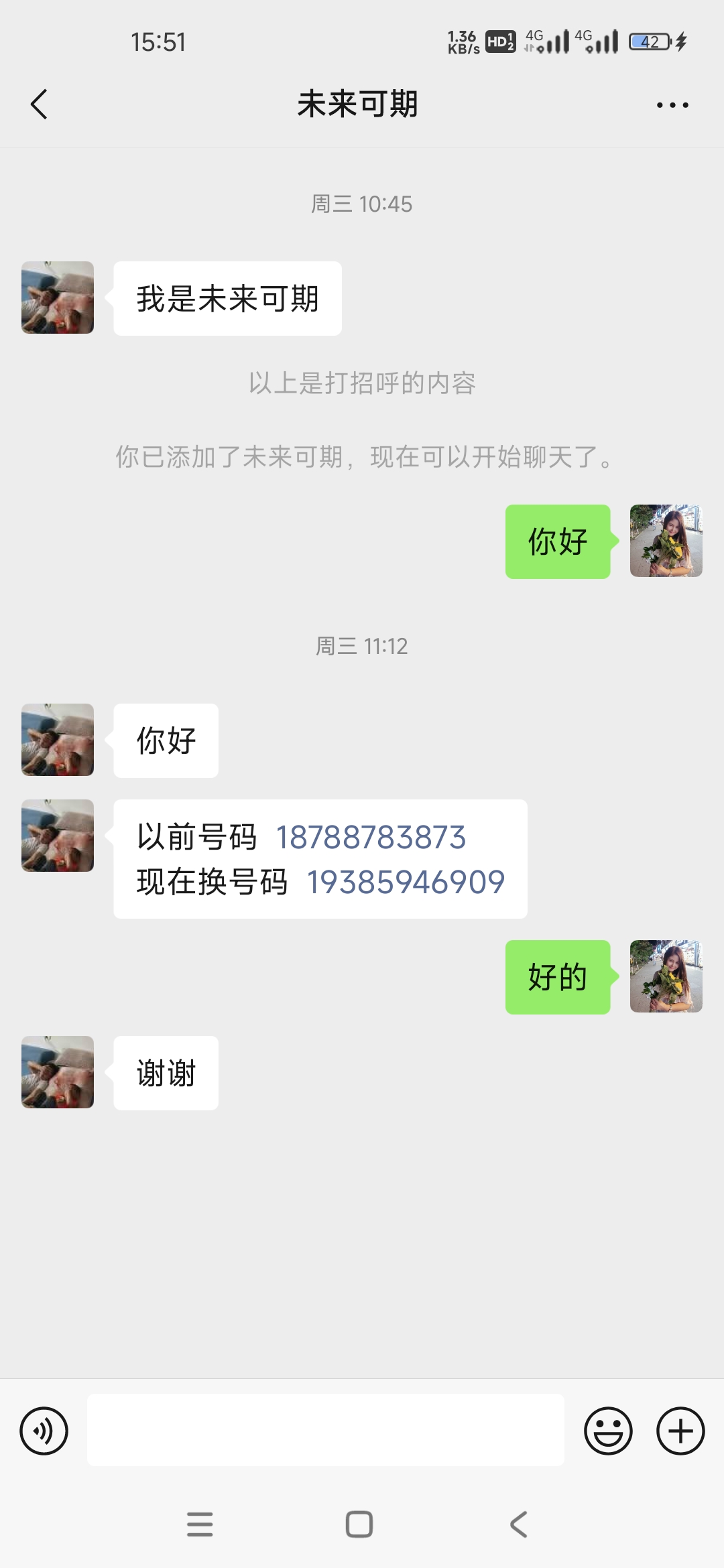Tap the old phone number 18788783873

371,838
